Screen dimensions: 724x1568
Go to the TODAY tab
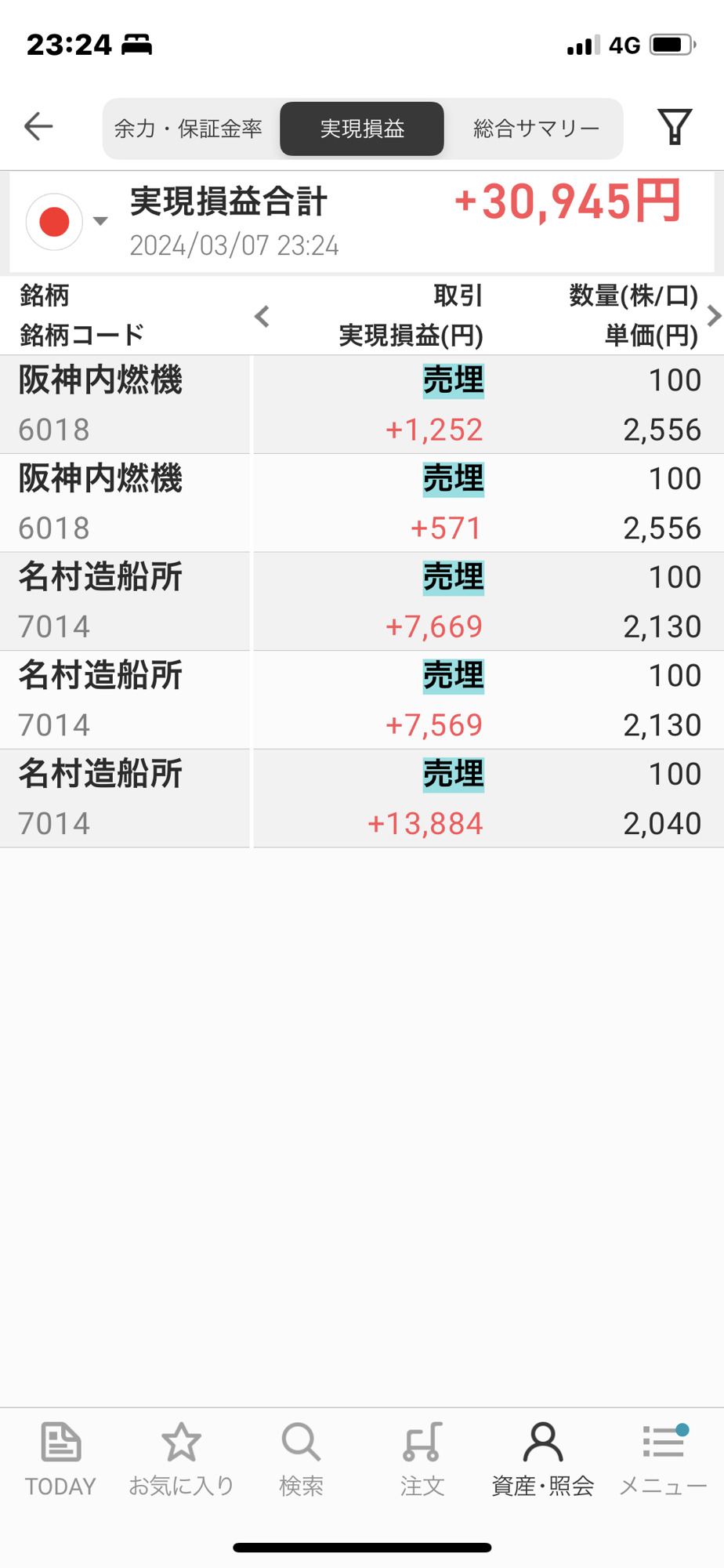tap(60, 1459)
